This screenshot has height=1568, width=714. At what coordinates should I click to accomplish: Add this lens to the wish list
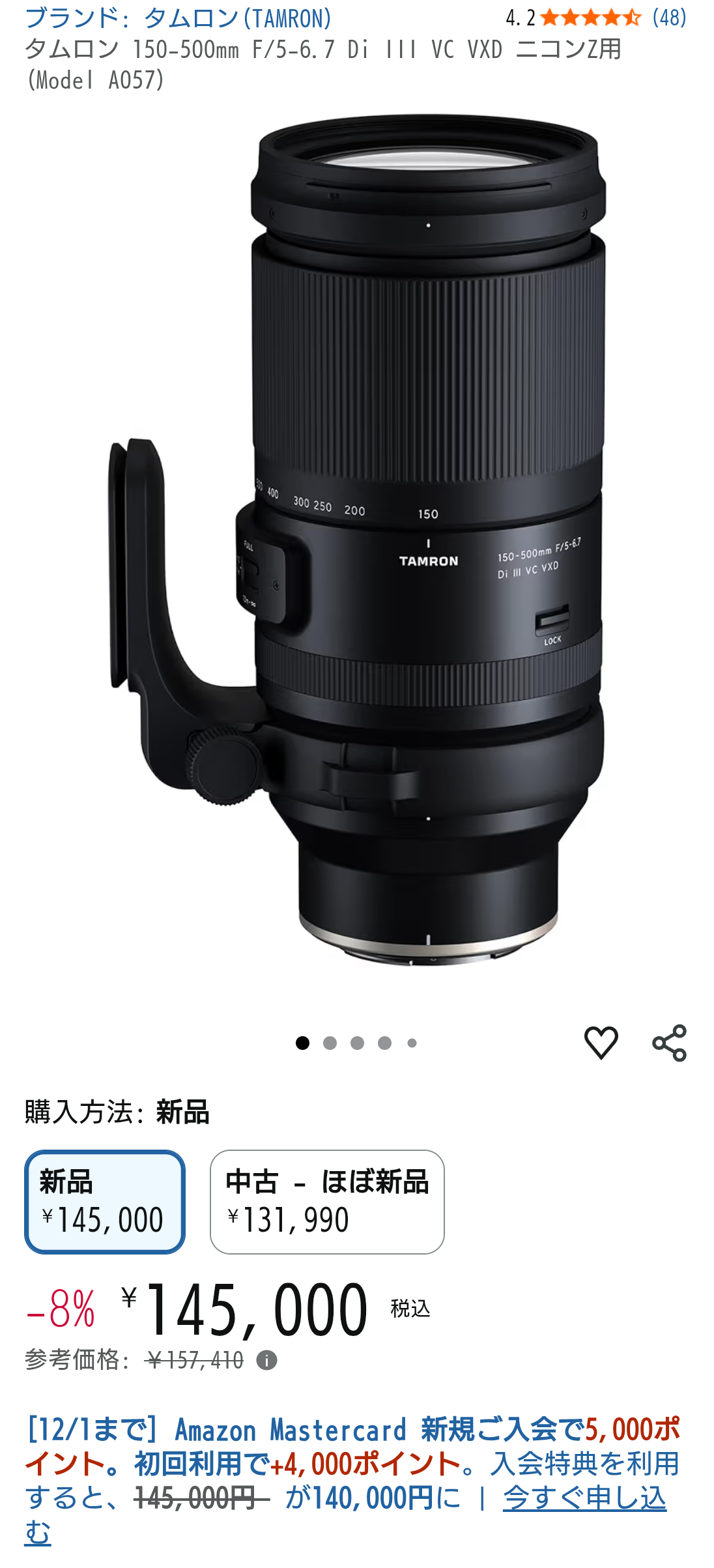click(x=601, y=1042)
